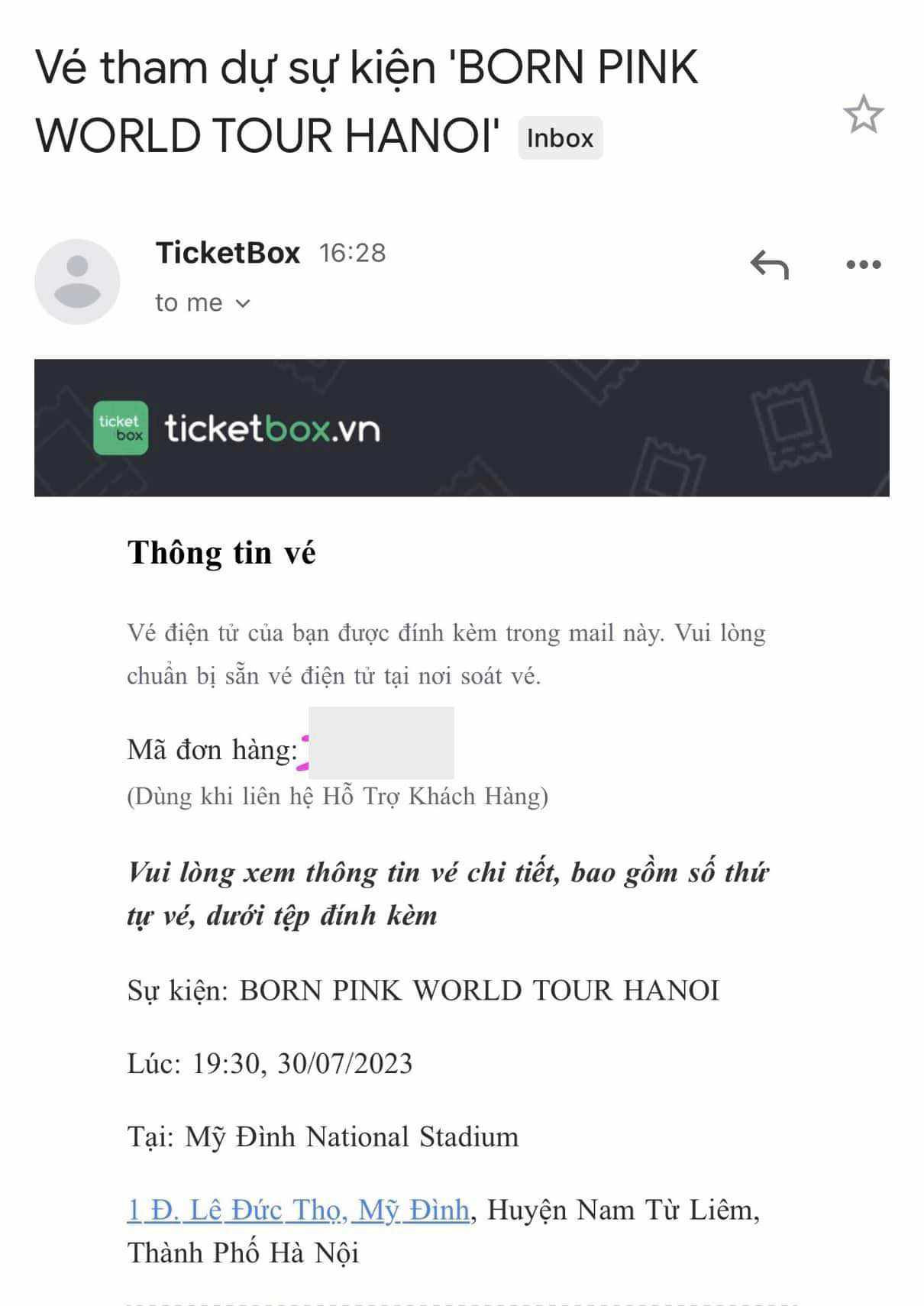Open TicketBox sender's profile avatar

[77, 282]
